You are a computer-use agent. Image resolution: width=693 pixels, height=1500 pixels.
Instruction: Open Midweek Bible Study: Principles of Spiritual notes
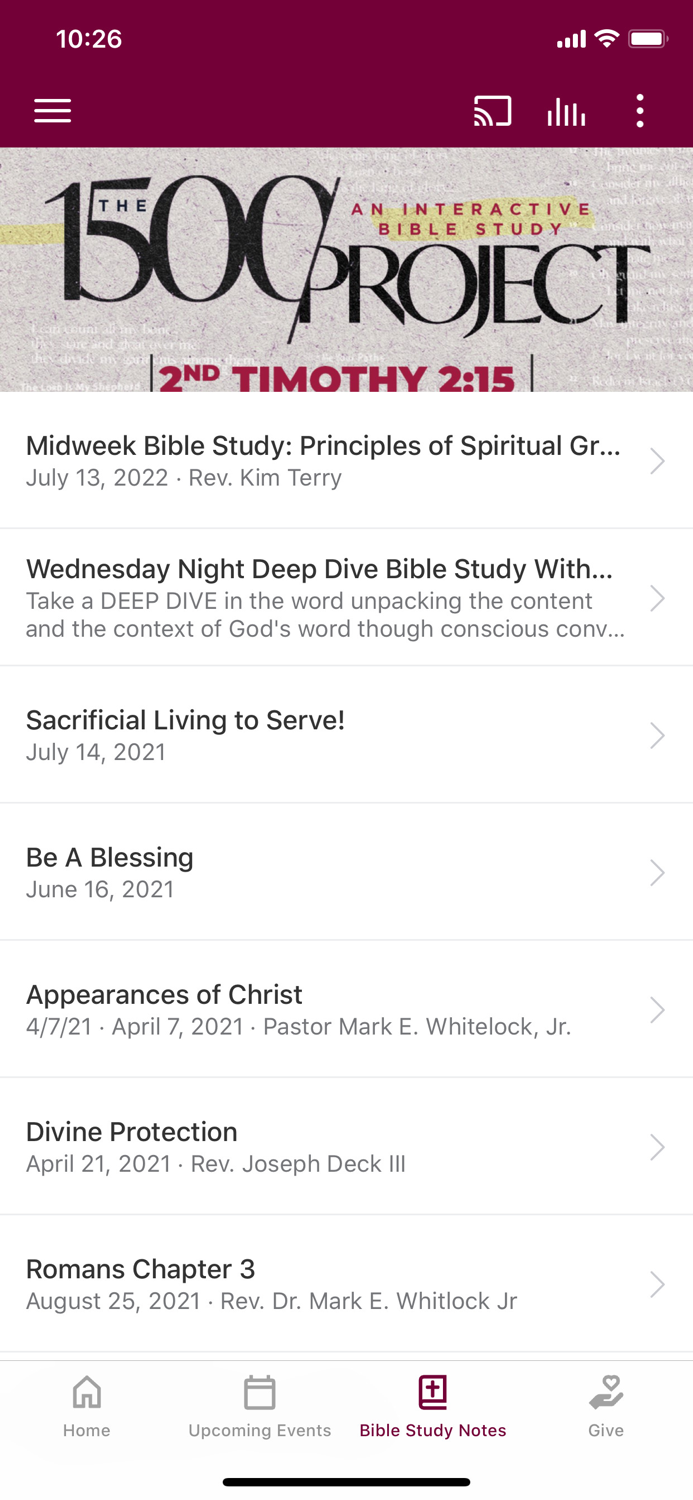[346, 460]
